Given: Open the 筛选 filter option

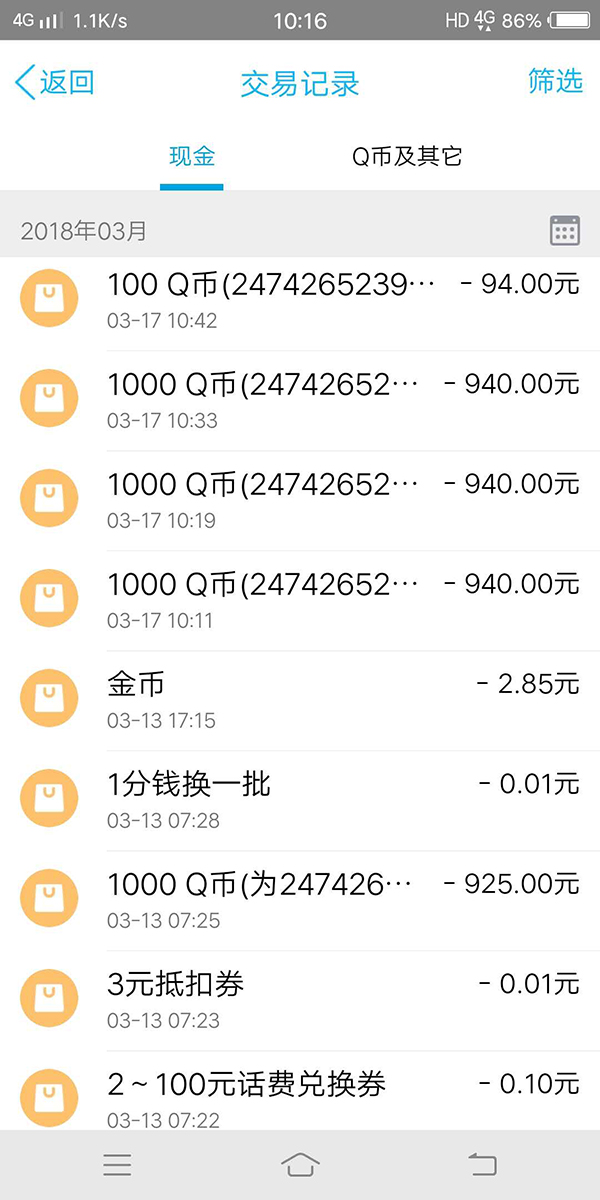Looking at the screenshot, I should (555, 81).
